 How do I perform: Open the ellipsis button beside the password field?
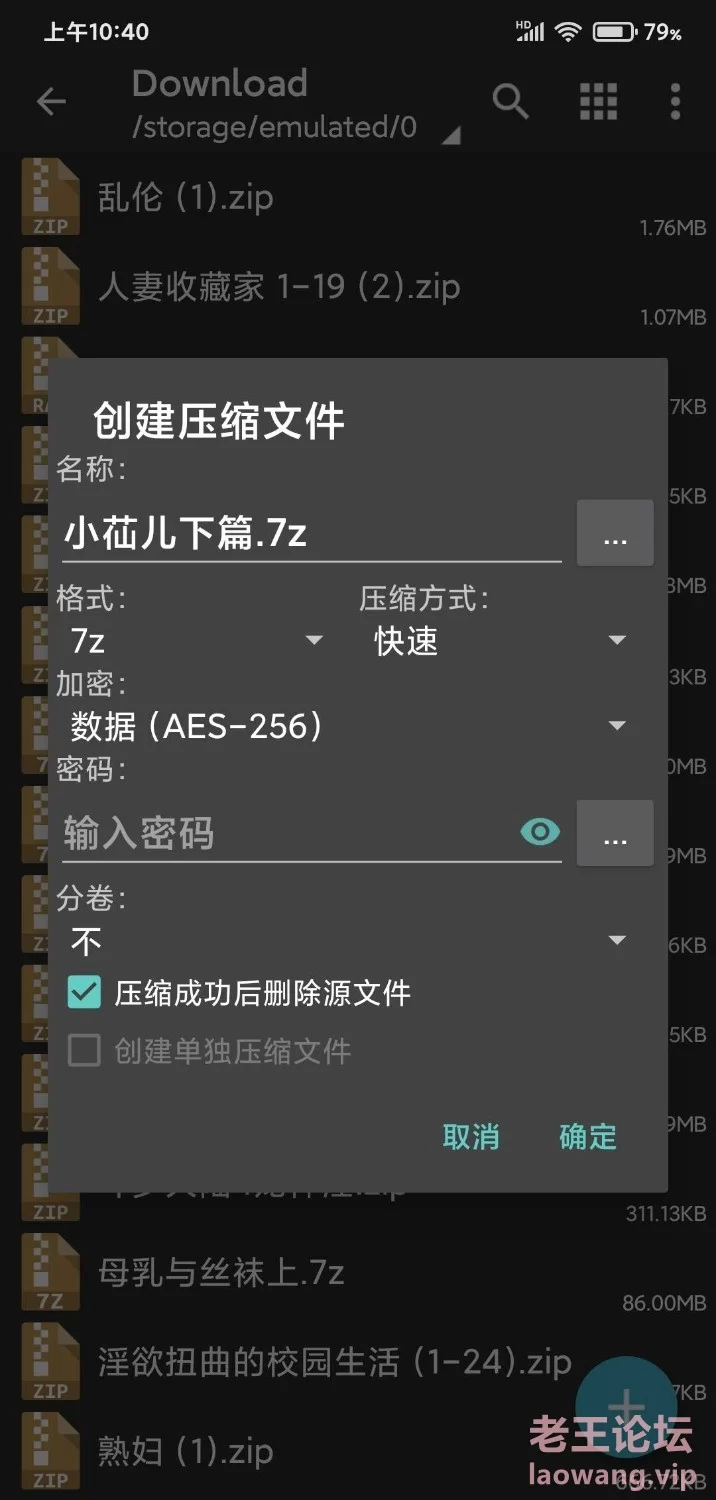(x=615, y=833)
